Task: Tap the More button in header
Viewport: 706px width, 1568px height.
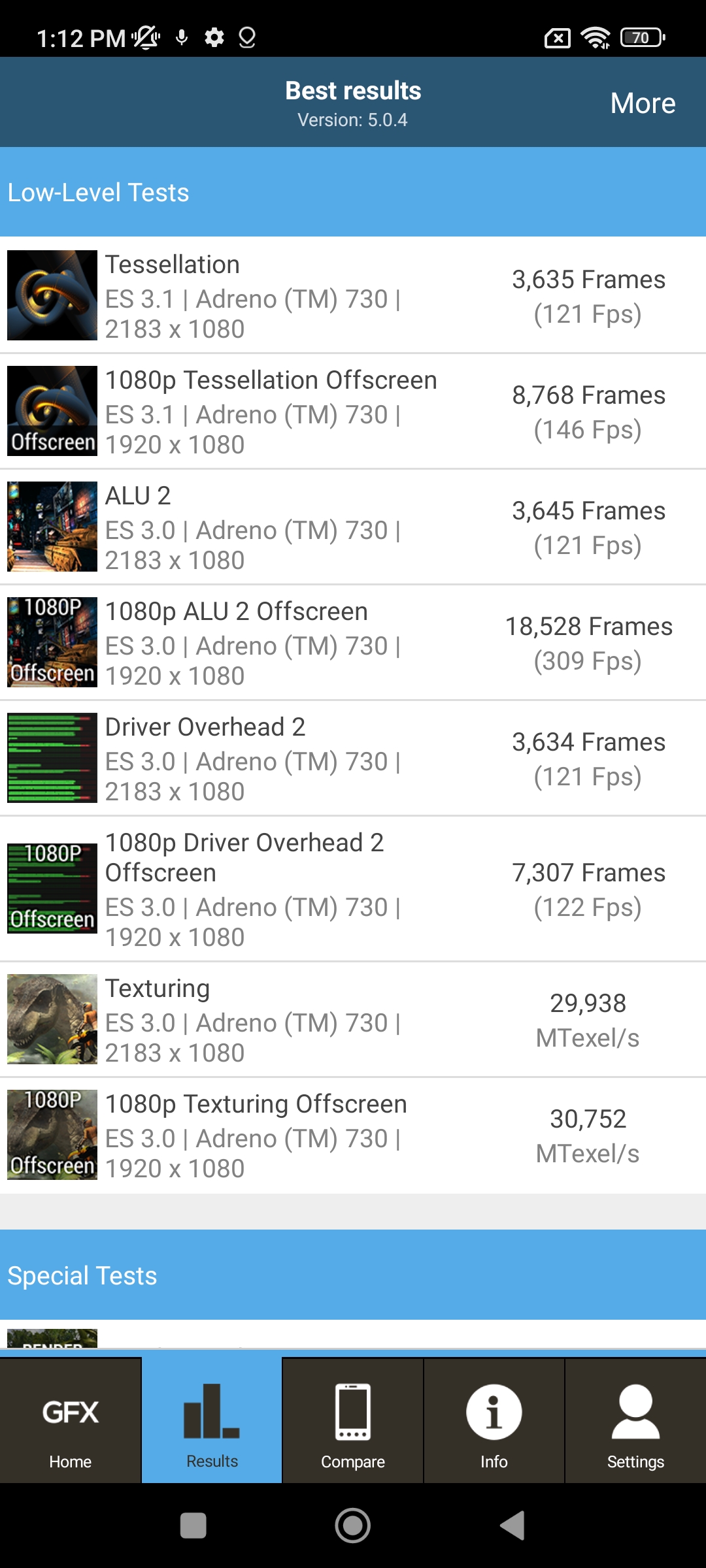Action: point(643,103)
